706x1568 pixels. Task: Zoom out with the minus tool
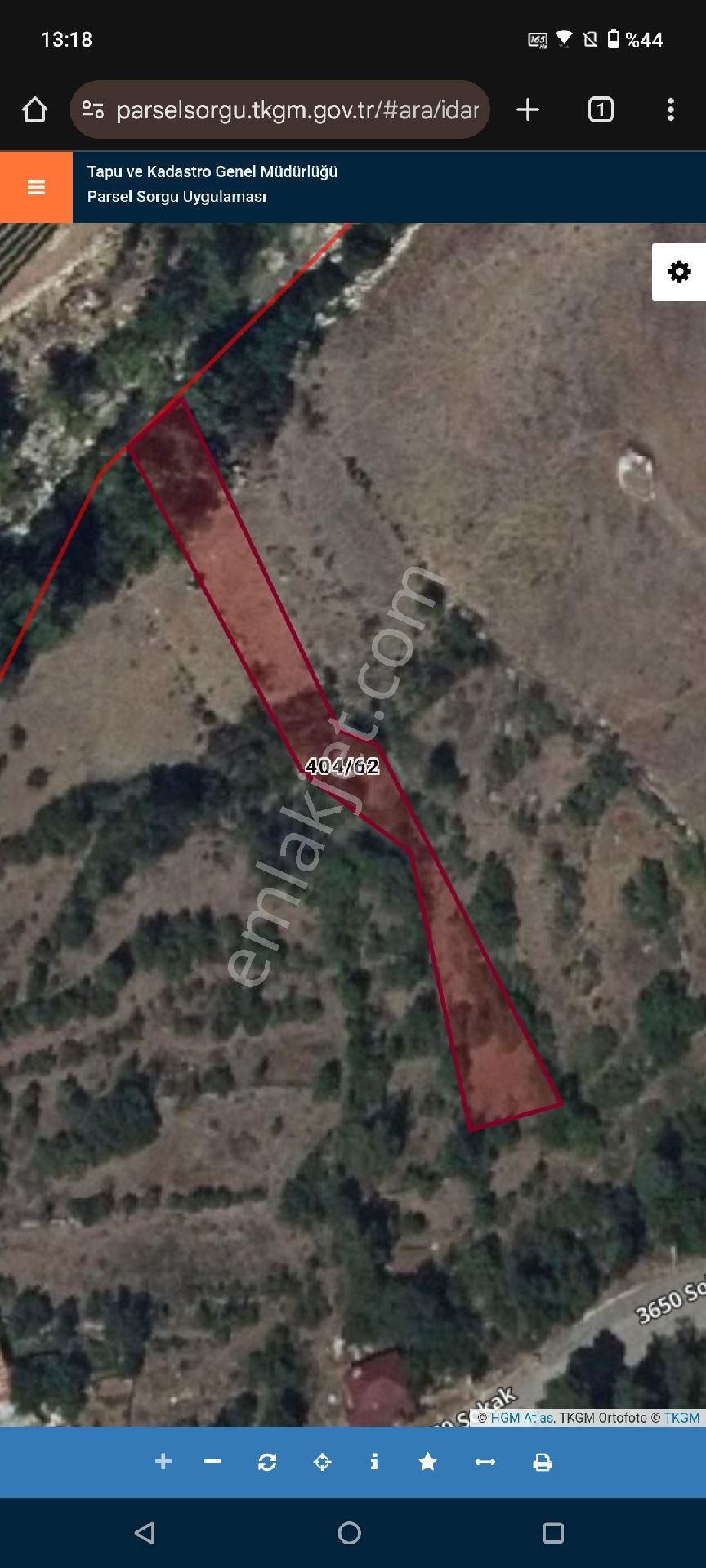click(212, 1461)
